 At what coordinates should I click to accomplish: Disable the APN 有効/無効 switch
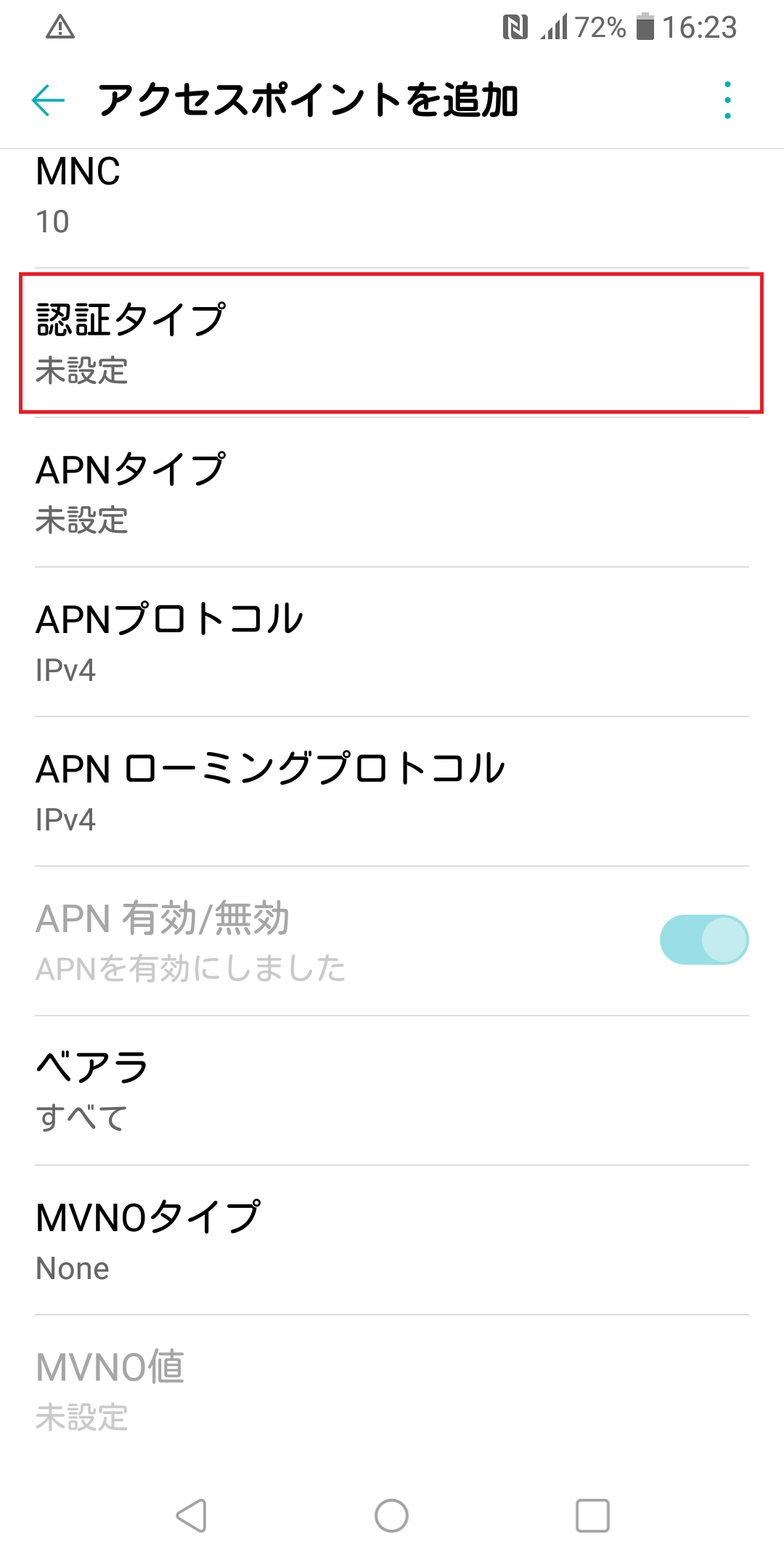[703, 939]
